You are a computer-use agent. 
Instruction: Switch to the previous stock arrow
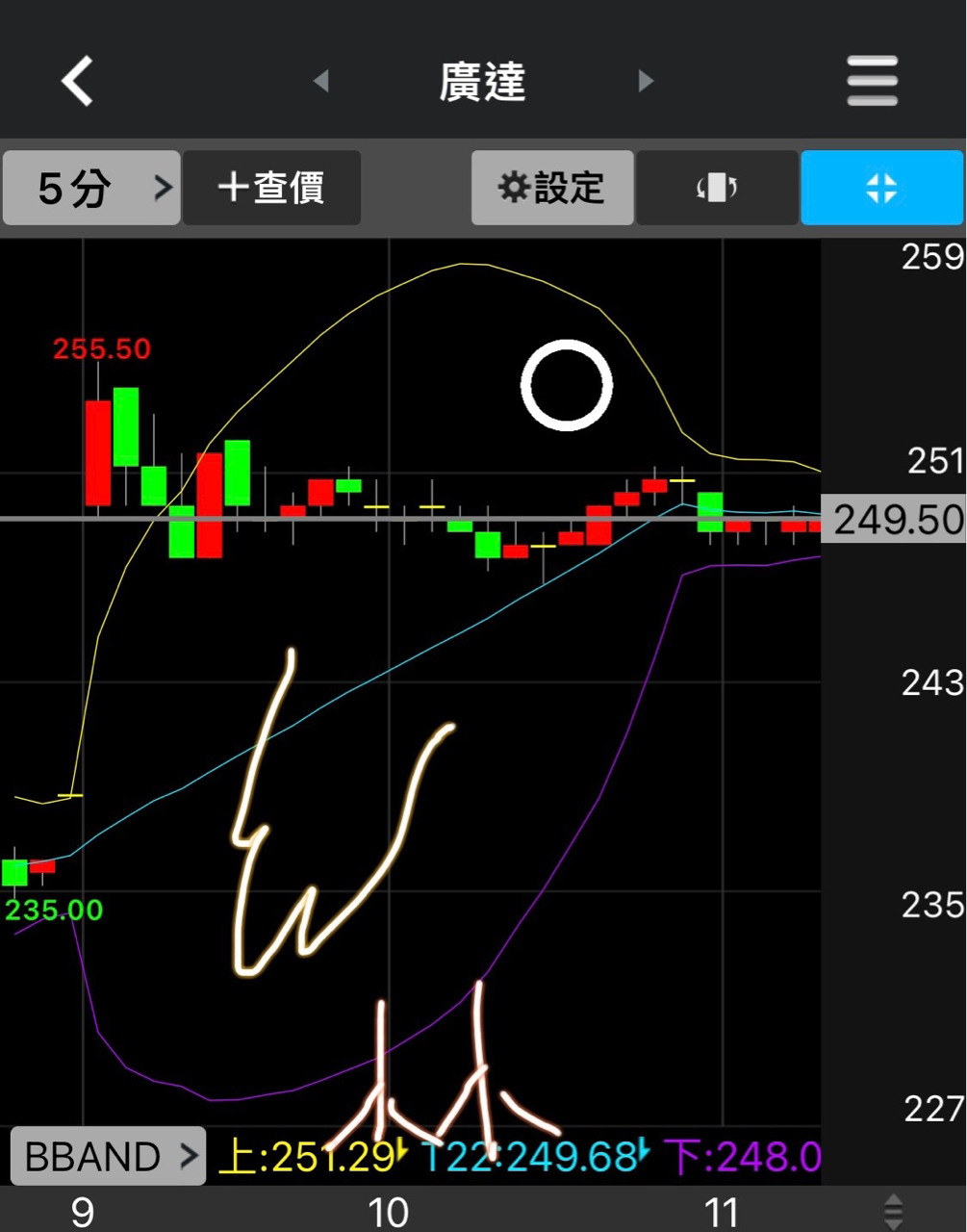click(321, 81)
